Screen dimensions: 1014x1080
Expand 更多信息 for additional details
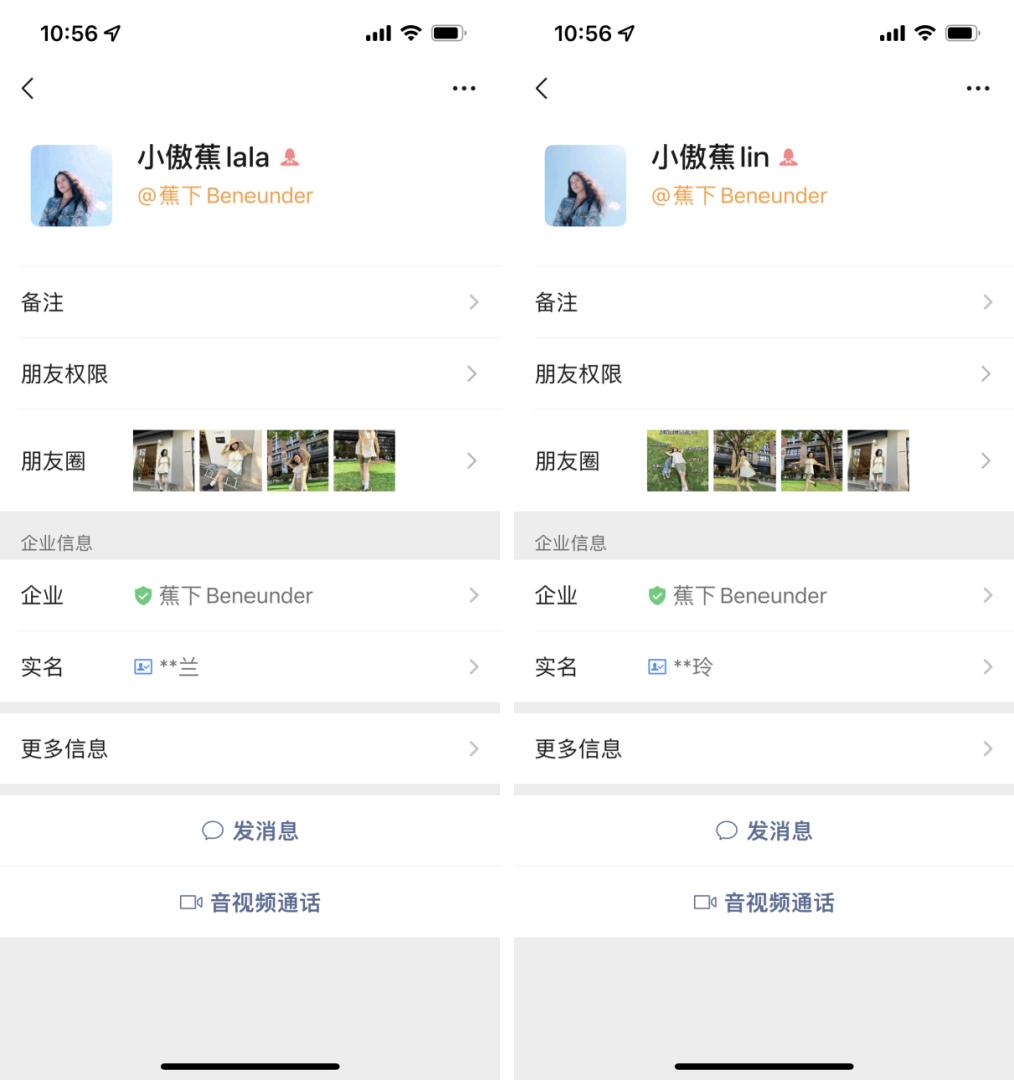[250, 748]
